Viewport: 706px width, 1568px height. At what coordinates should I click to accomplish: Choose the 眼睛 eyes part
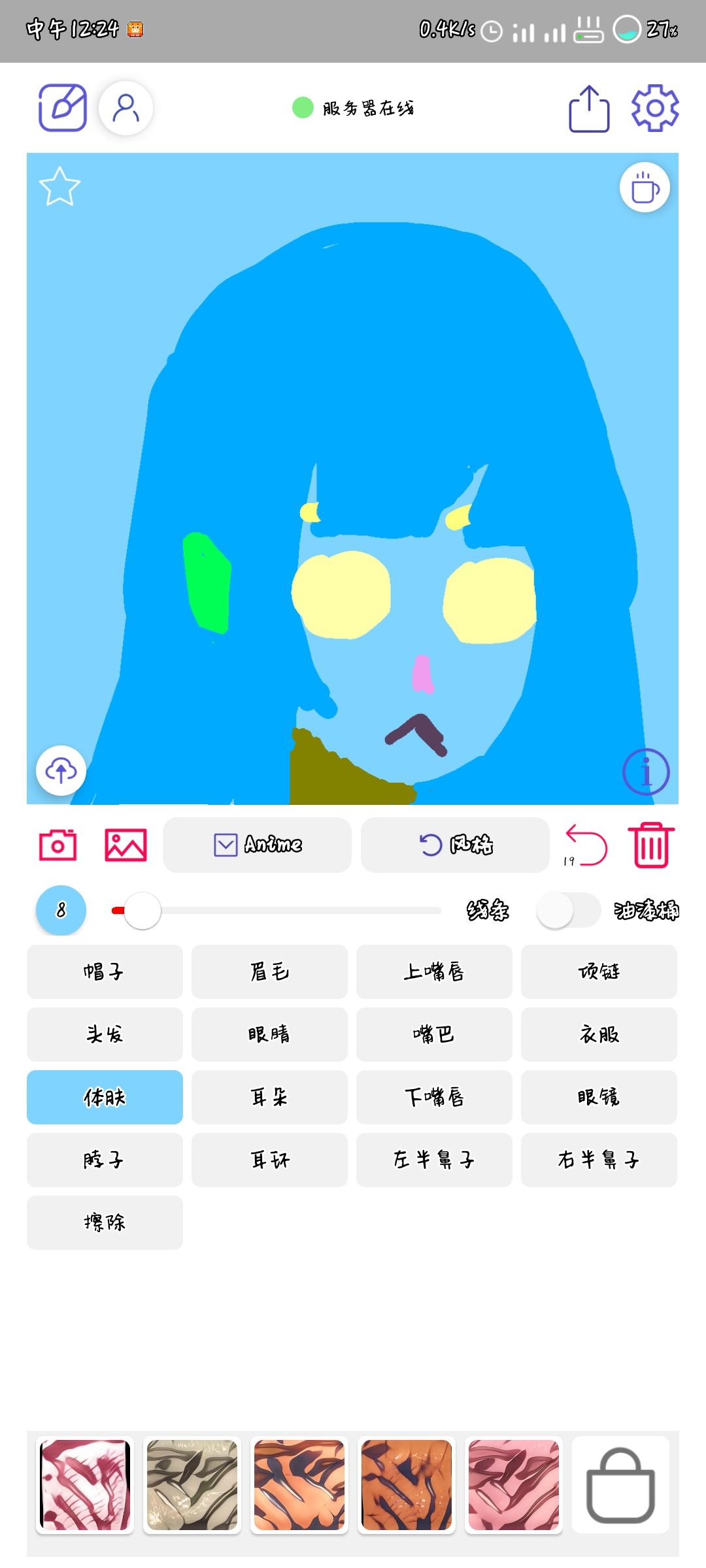[269, 1034]
